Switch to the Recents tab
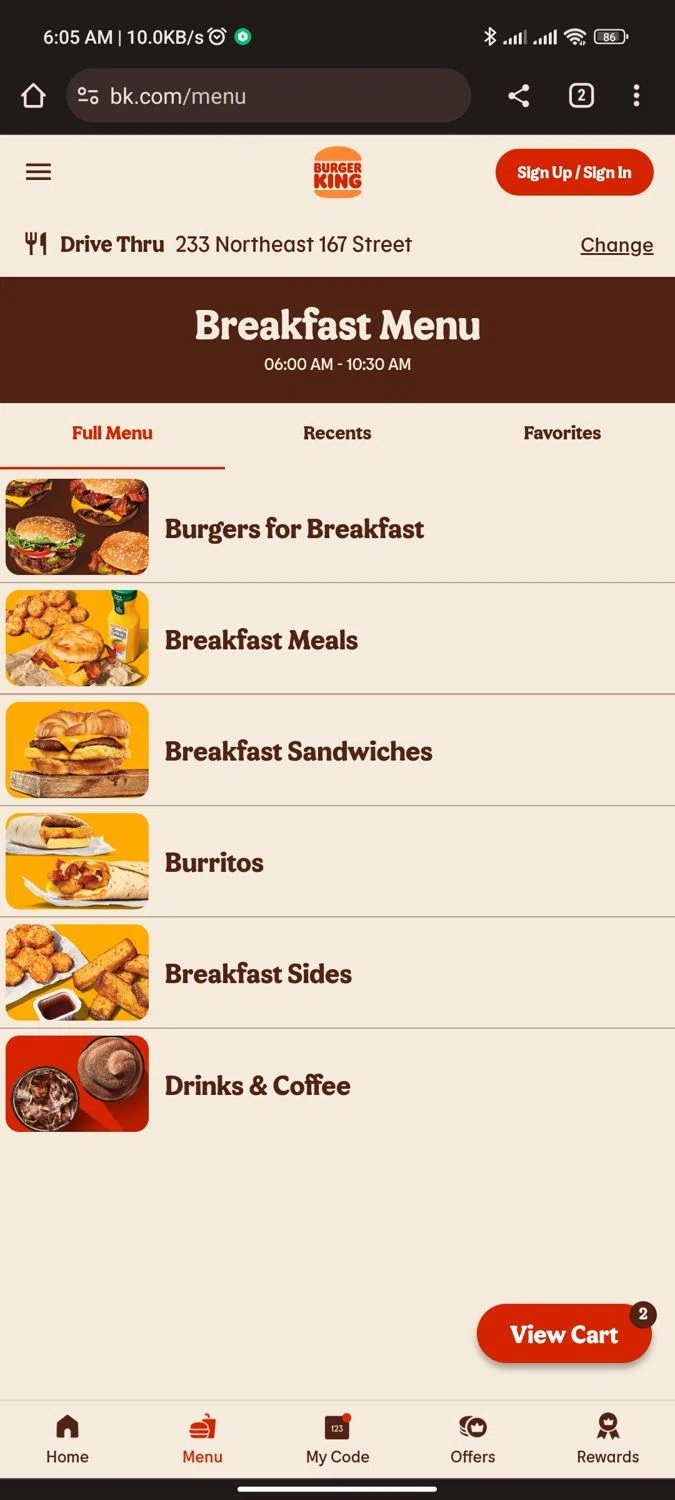 click(337, 433)
